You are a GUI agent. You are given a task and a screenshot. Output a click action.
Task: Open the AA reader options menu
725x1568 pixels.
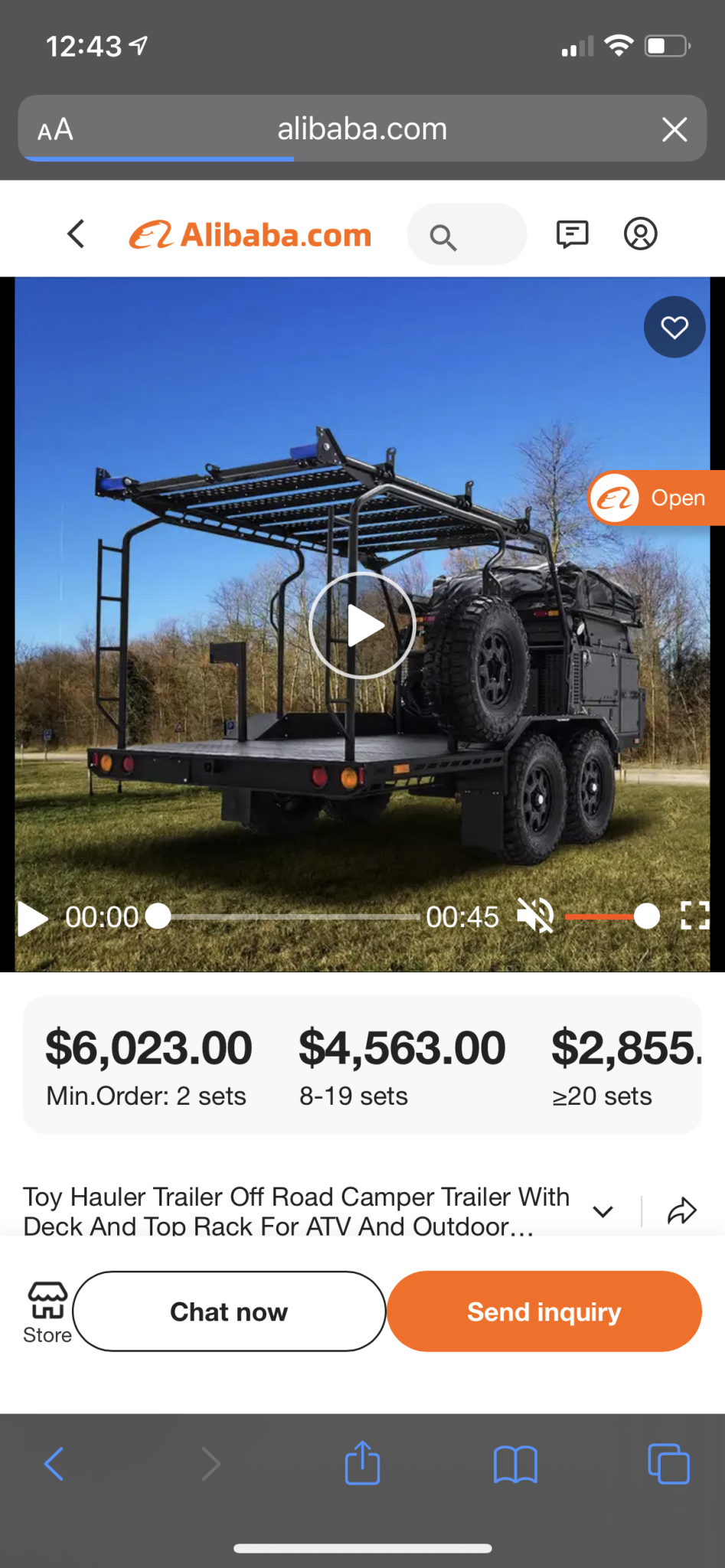point(55,129)
